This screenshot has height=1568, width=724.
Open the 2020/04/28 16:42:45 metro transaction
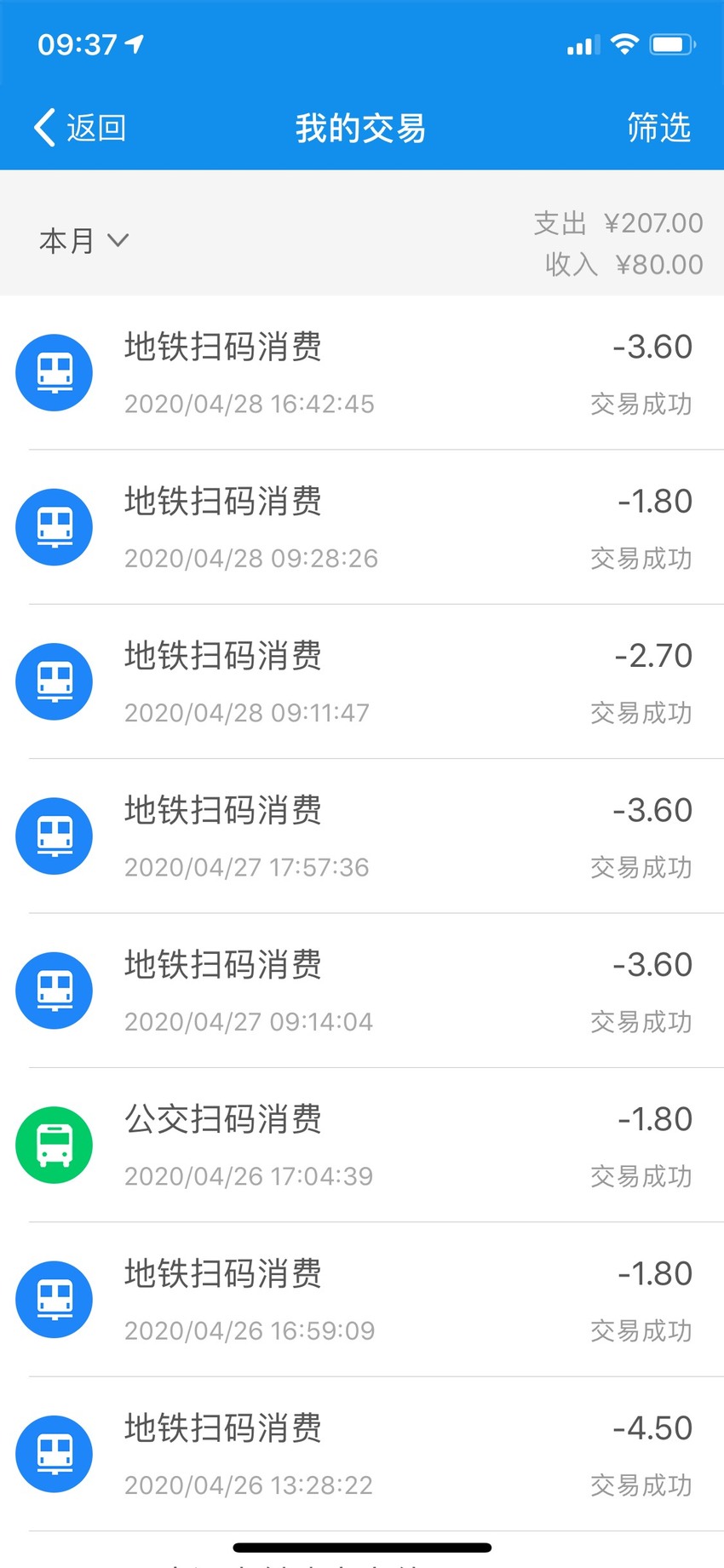click(362, 373)
